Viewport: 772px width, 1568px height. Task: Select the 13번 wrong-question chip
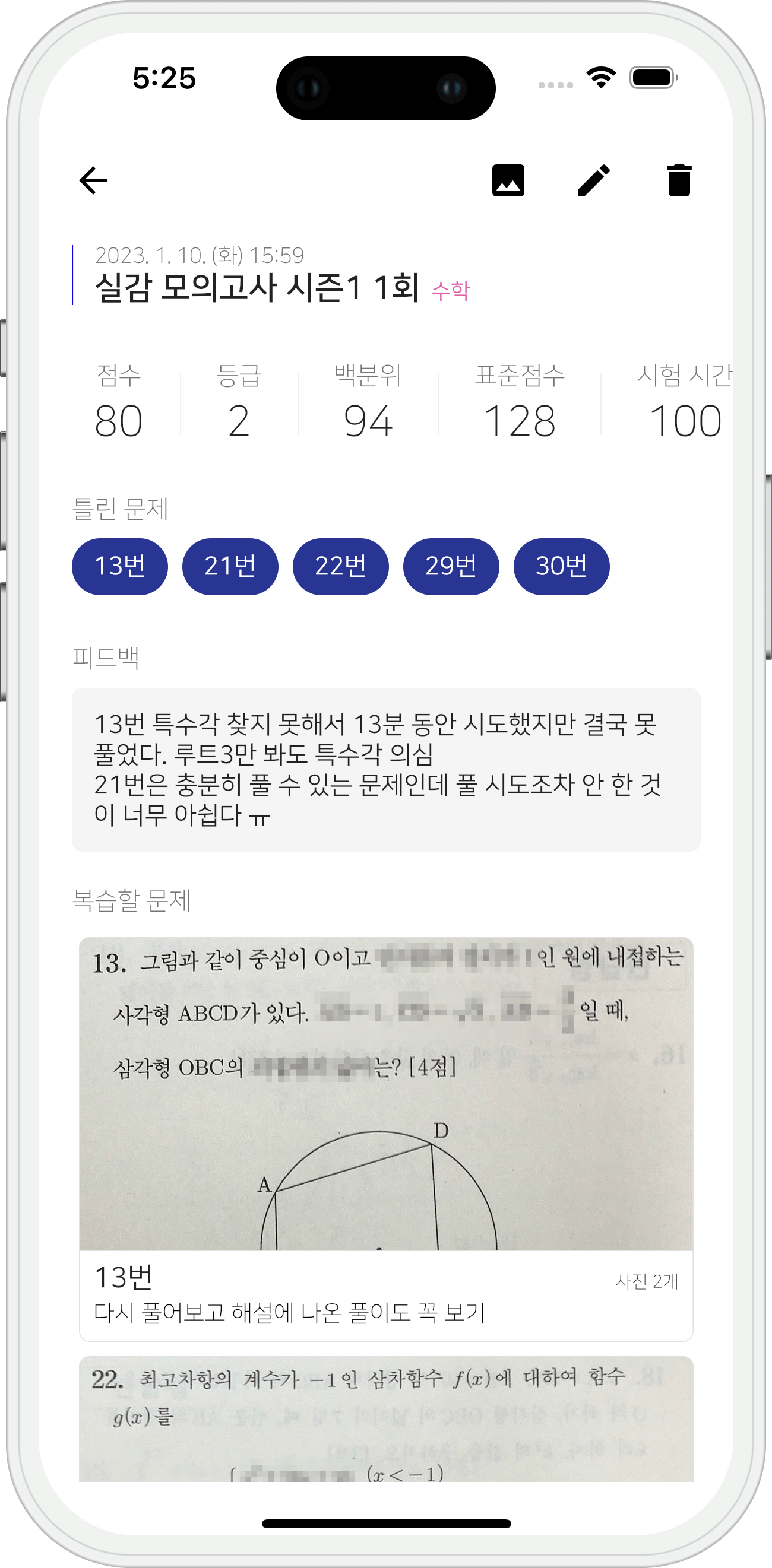tap(119, 566)
